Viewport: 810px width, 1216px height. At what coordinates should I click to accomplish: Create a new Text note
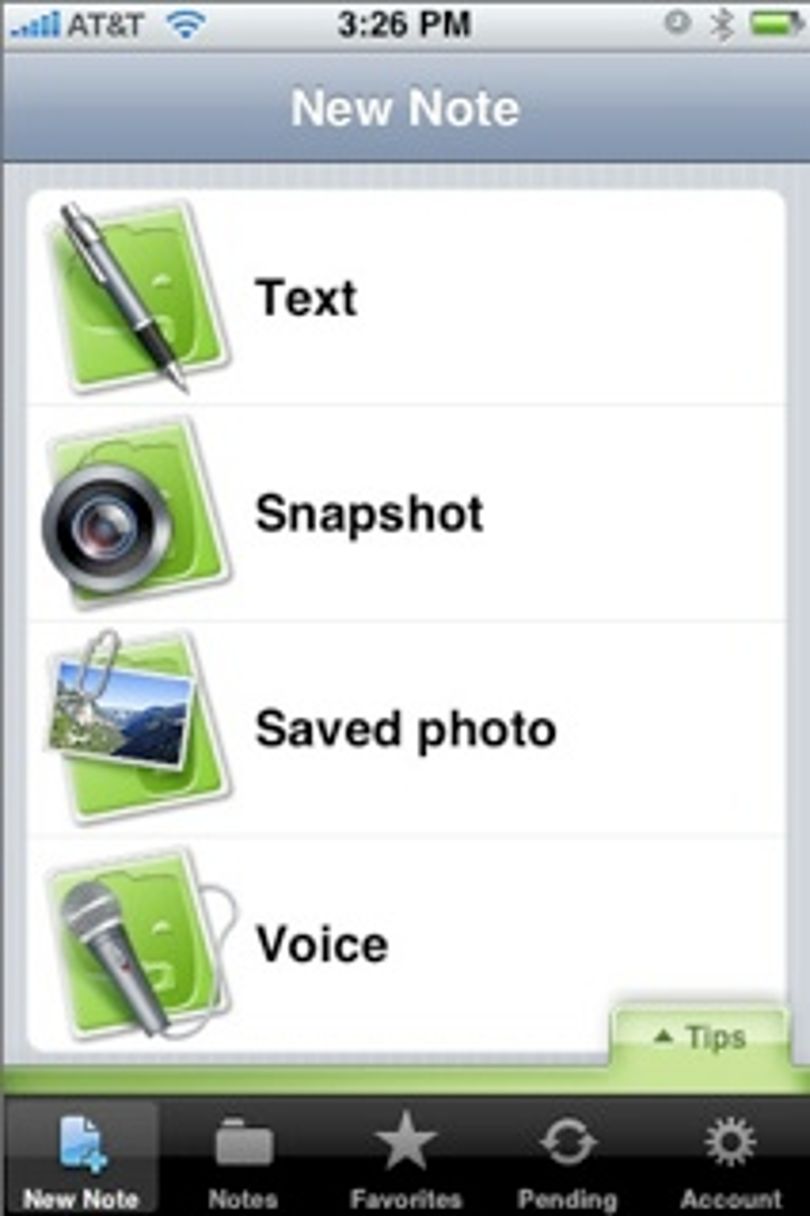coord(405,297)
